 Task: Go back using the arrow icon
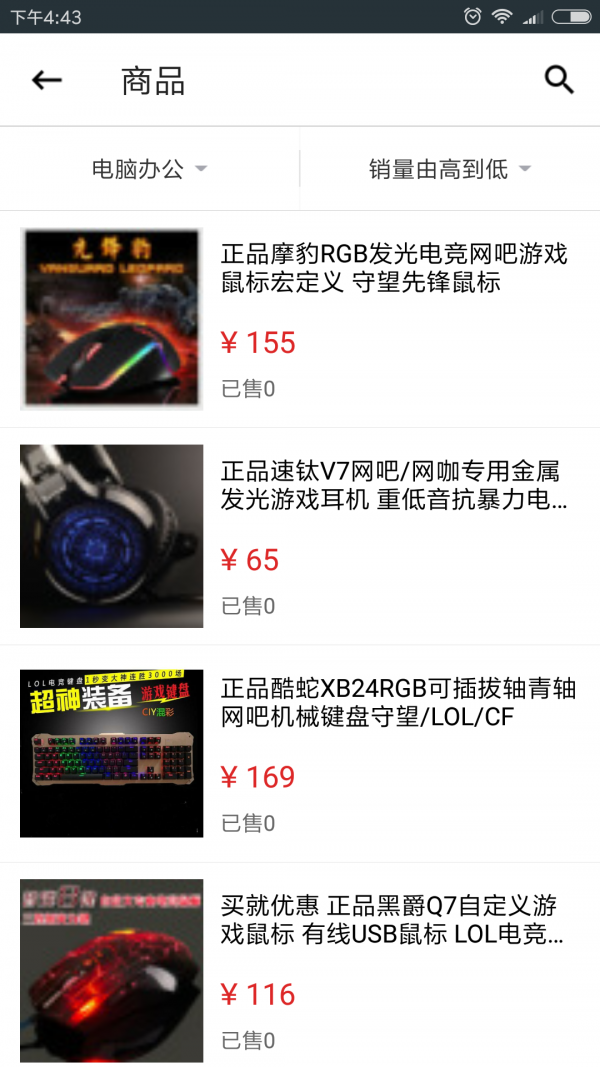coord(47,81)
